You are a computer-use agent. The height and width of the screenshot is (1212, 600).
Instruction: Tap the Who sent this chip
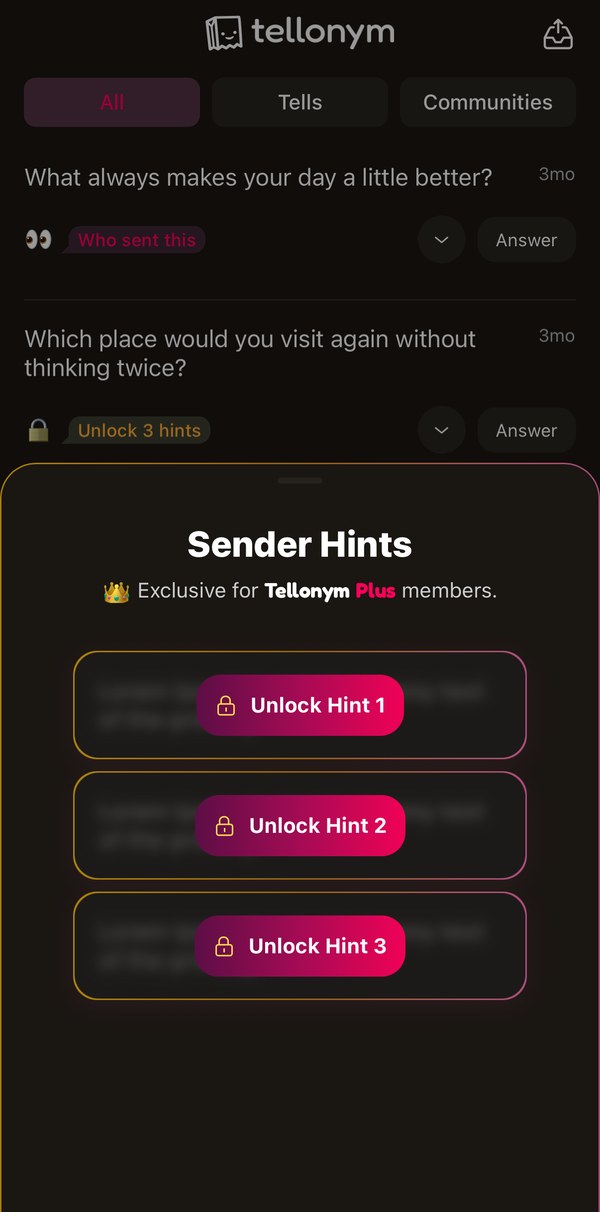(136, 240)
